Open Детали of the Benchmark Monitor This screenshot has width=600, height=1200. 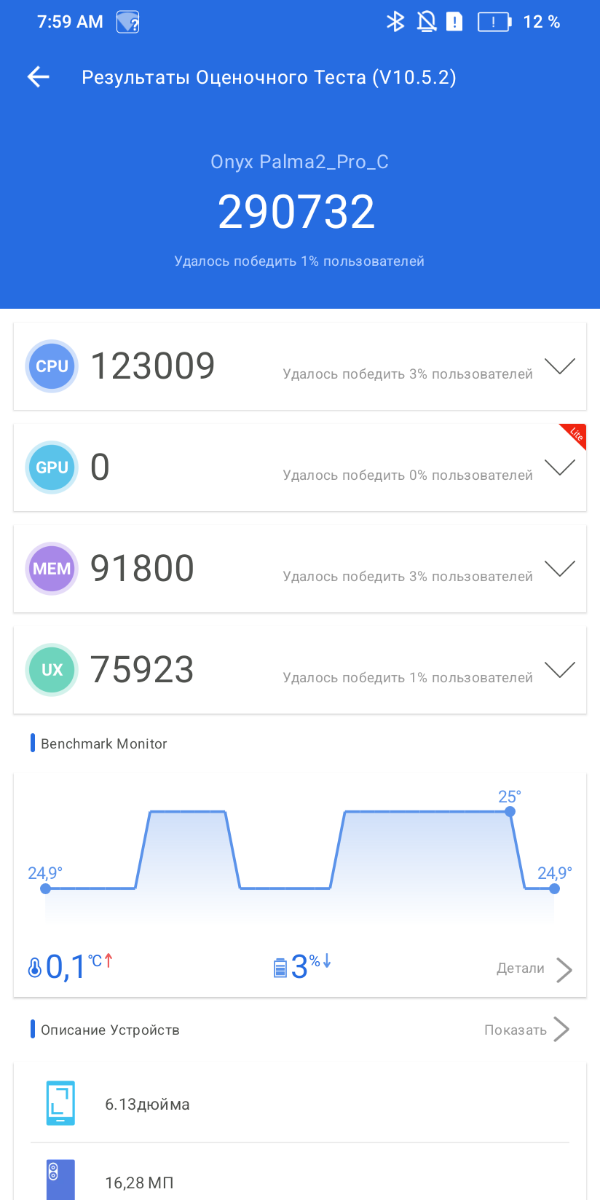535,969
